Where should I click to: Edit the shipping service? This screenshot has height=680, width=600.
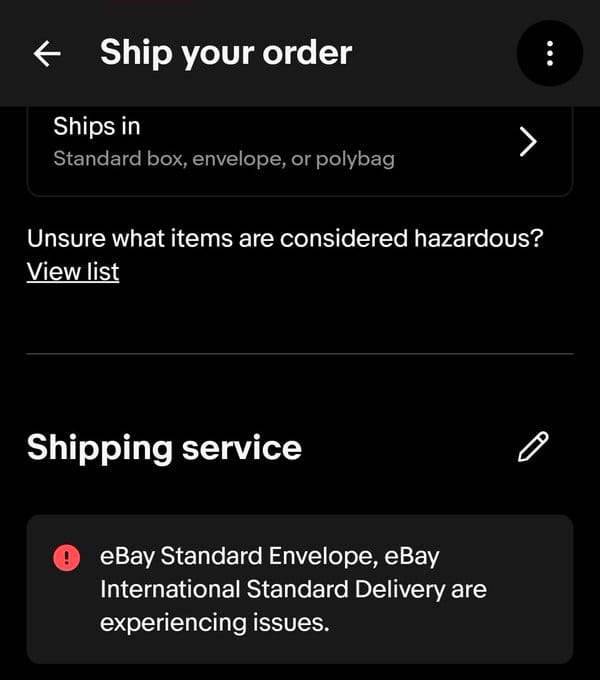(533, 447)
